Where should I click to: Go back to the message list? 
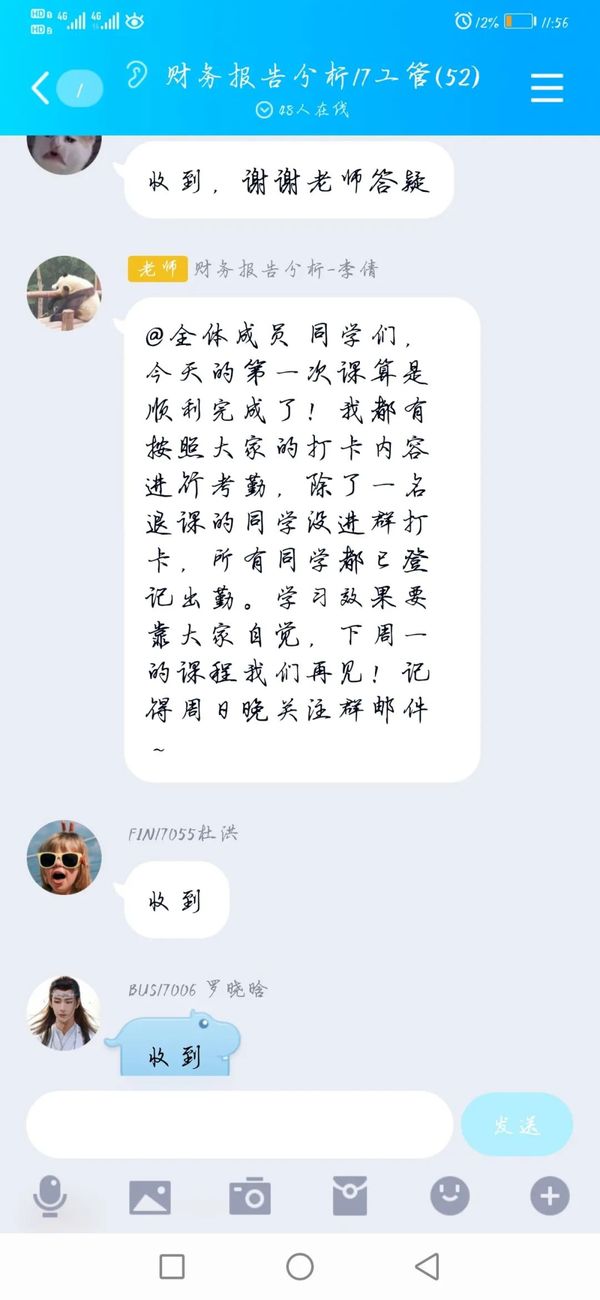point(40,88)
